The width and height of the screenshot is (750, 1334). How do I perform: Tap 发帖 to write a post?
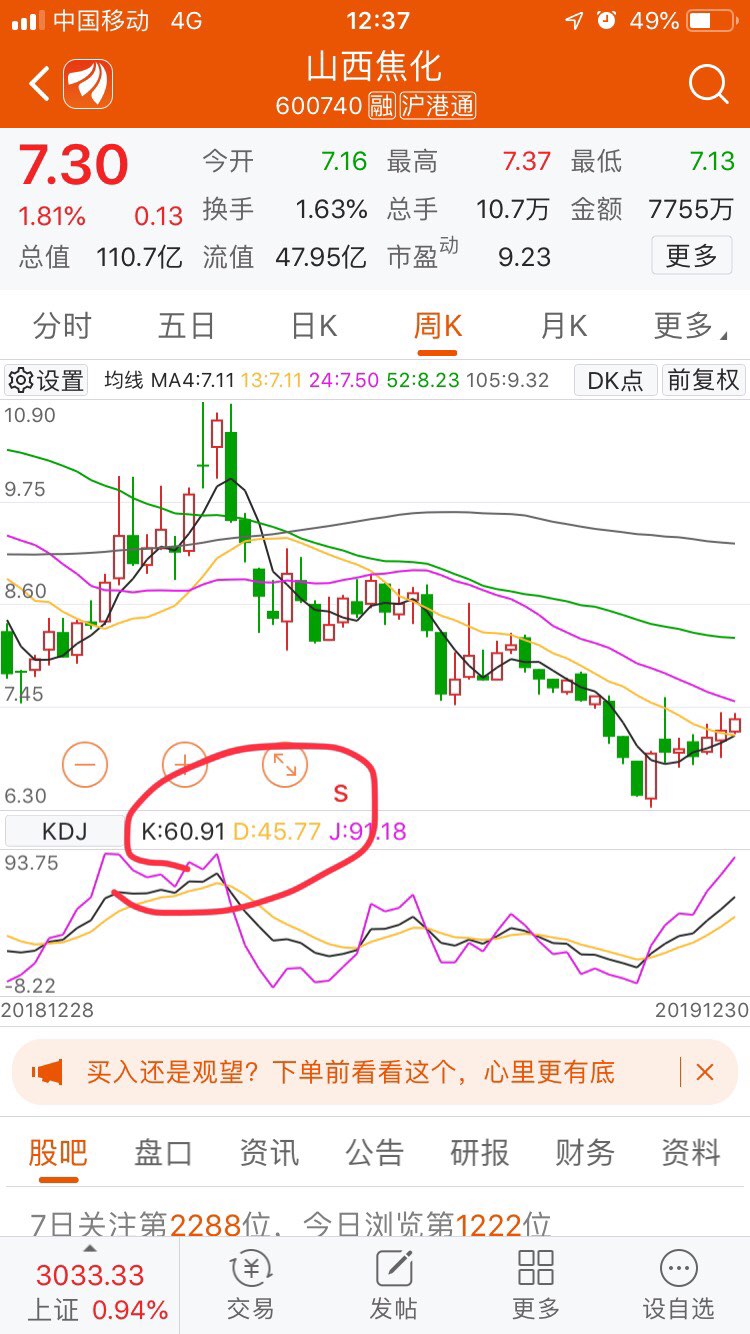[x=393, y=1285]
